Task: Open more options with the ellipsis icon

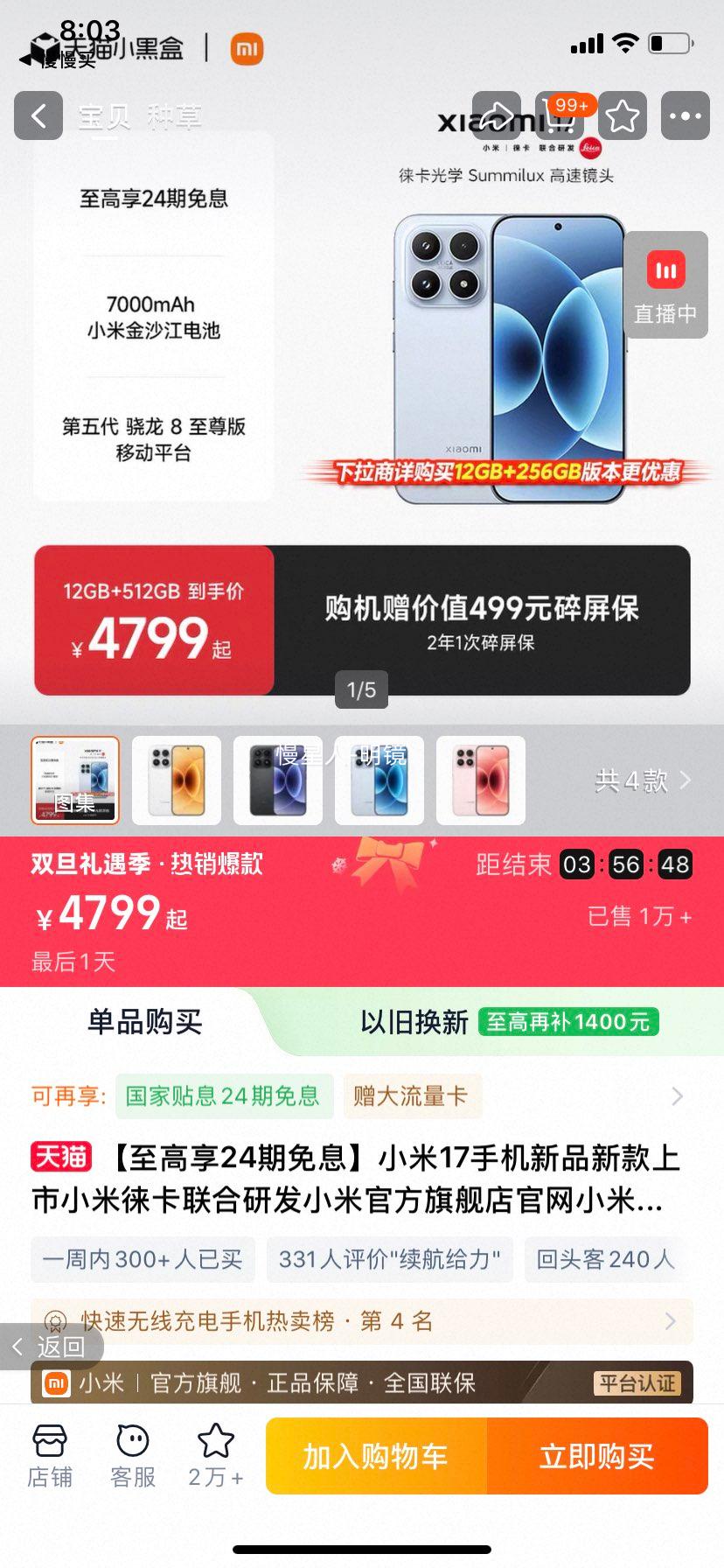Action: click(686, 115)
